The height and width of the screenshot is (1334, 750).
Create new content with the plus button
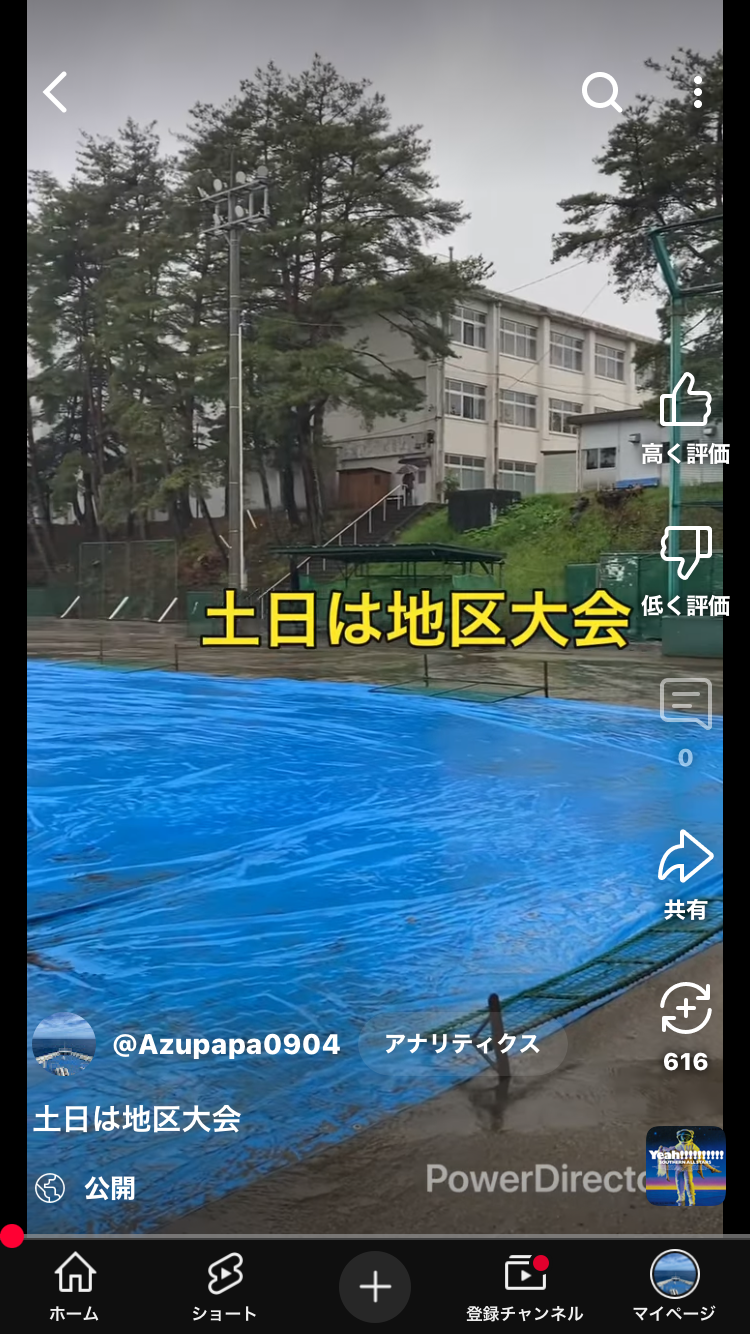click(x=375, y=1287)
